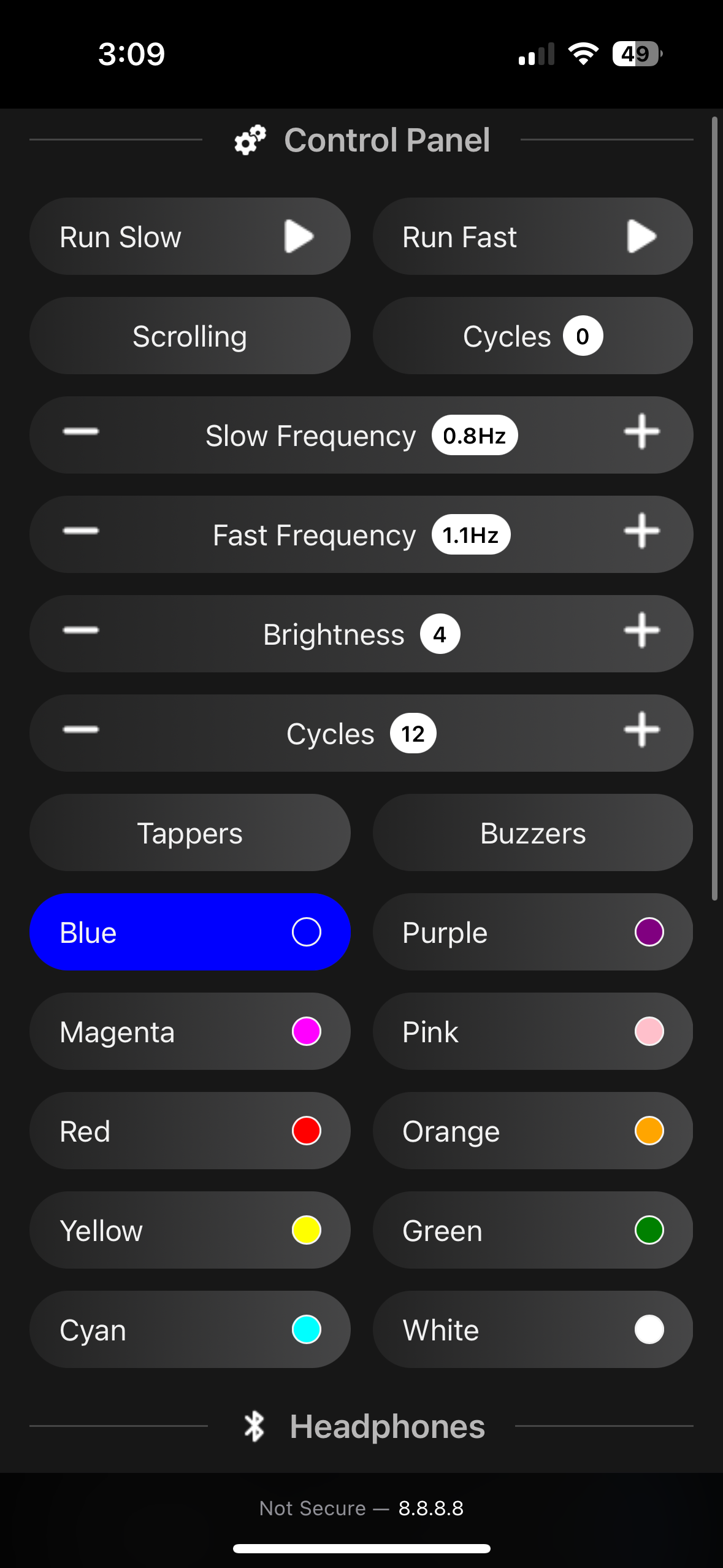The width and height of the screenshot is (723, 1568).
Task: Switch the color to Cyan
Action: click(x=189, y=1329)
